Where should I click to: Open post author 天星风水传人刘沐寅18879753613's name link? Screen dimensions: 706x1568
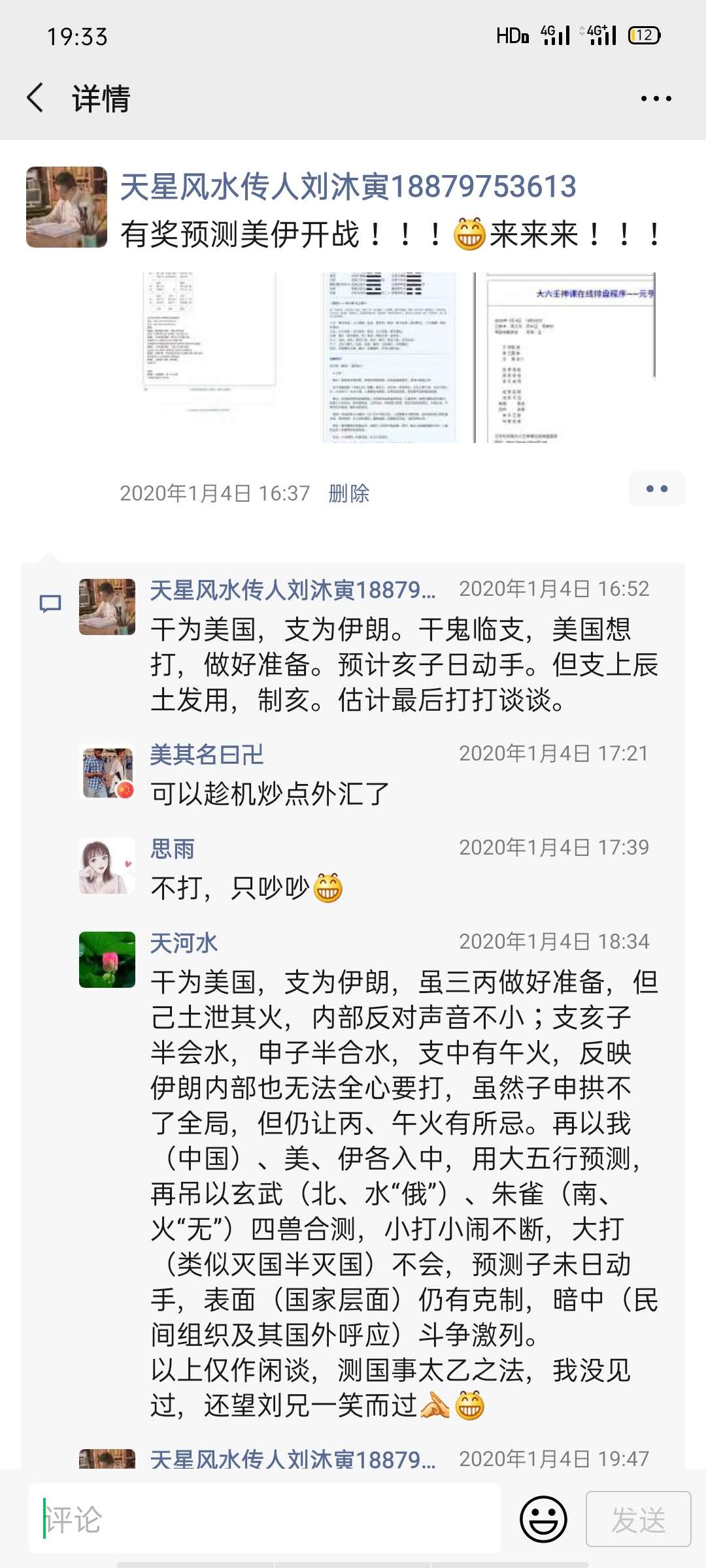348,187
